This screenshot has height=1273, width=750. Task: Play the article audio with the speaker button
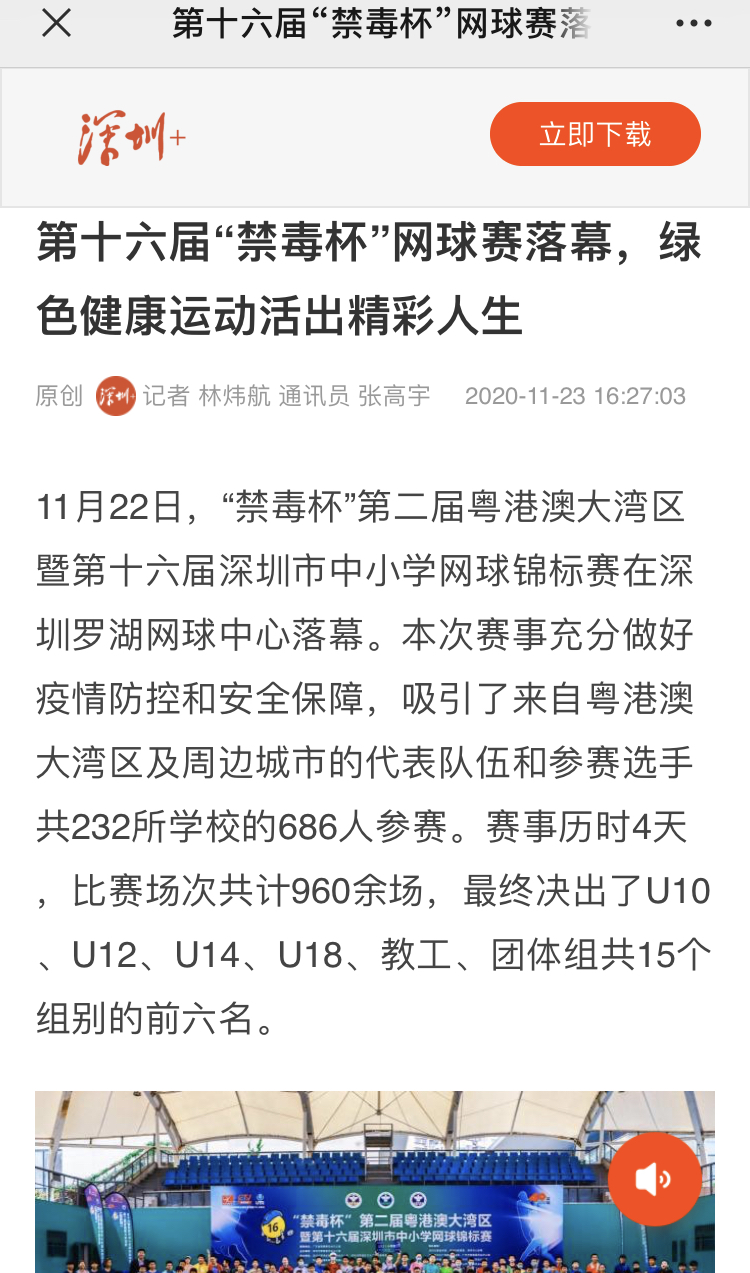655,1180
